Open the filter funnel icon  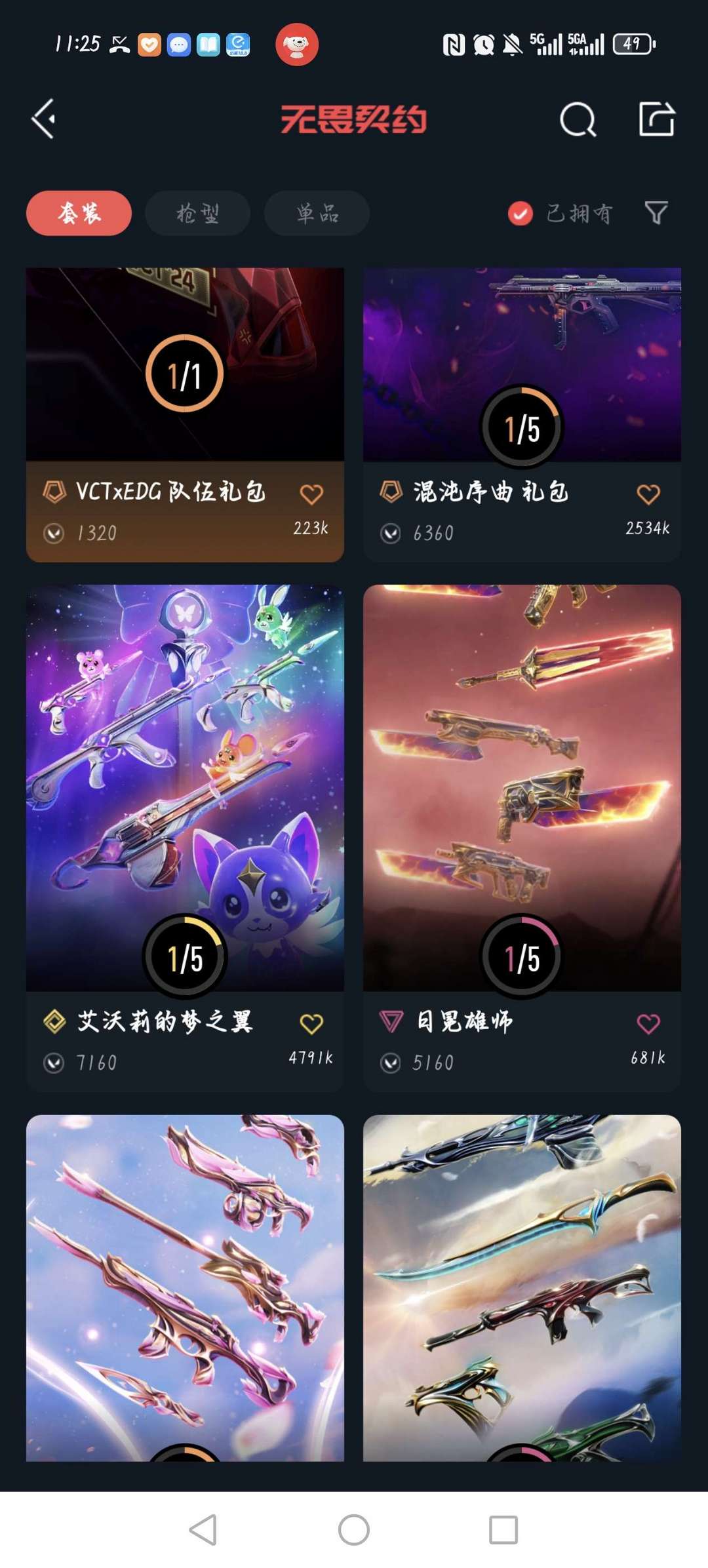656,213
